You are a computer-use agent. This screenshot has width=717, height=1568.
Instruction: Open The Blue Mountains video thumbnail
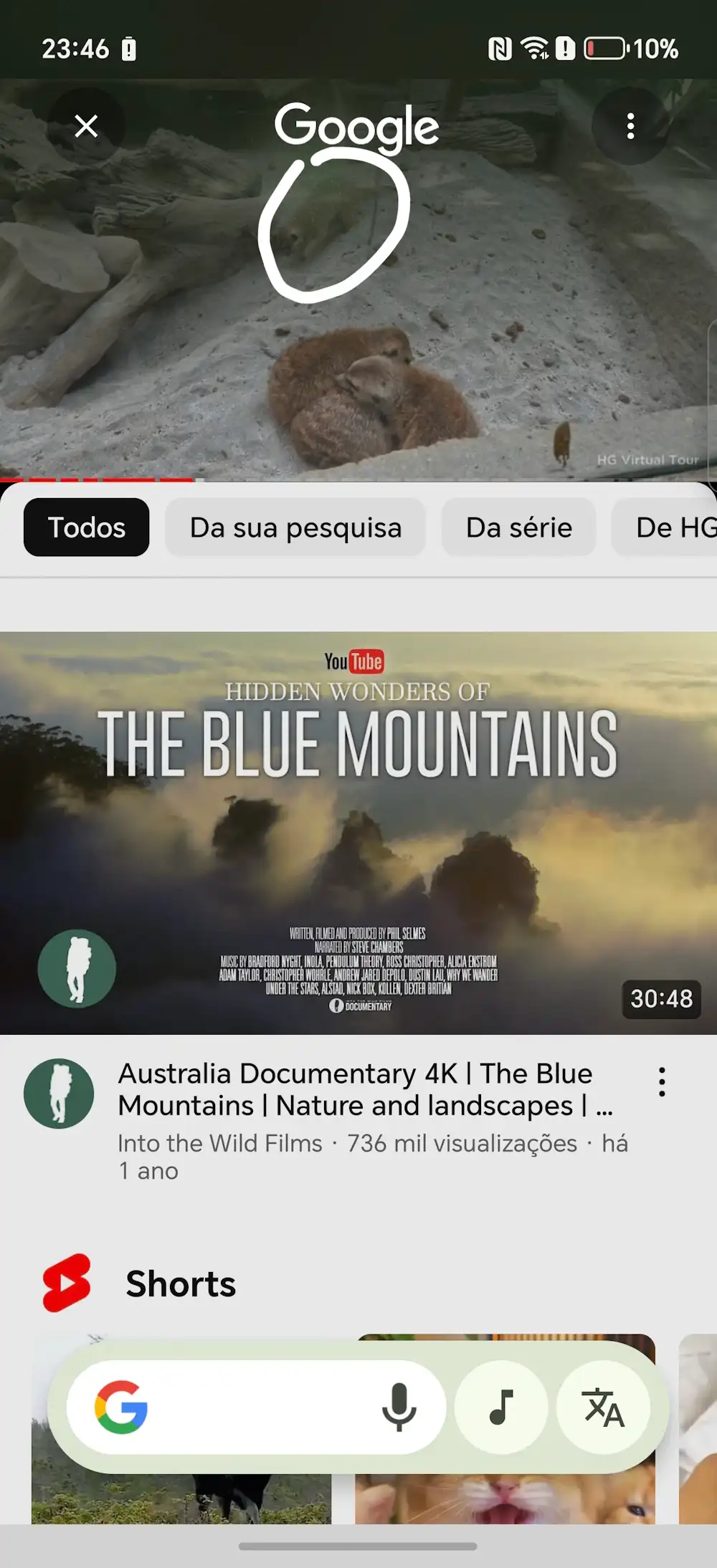[358, 831]
